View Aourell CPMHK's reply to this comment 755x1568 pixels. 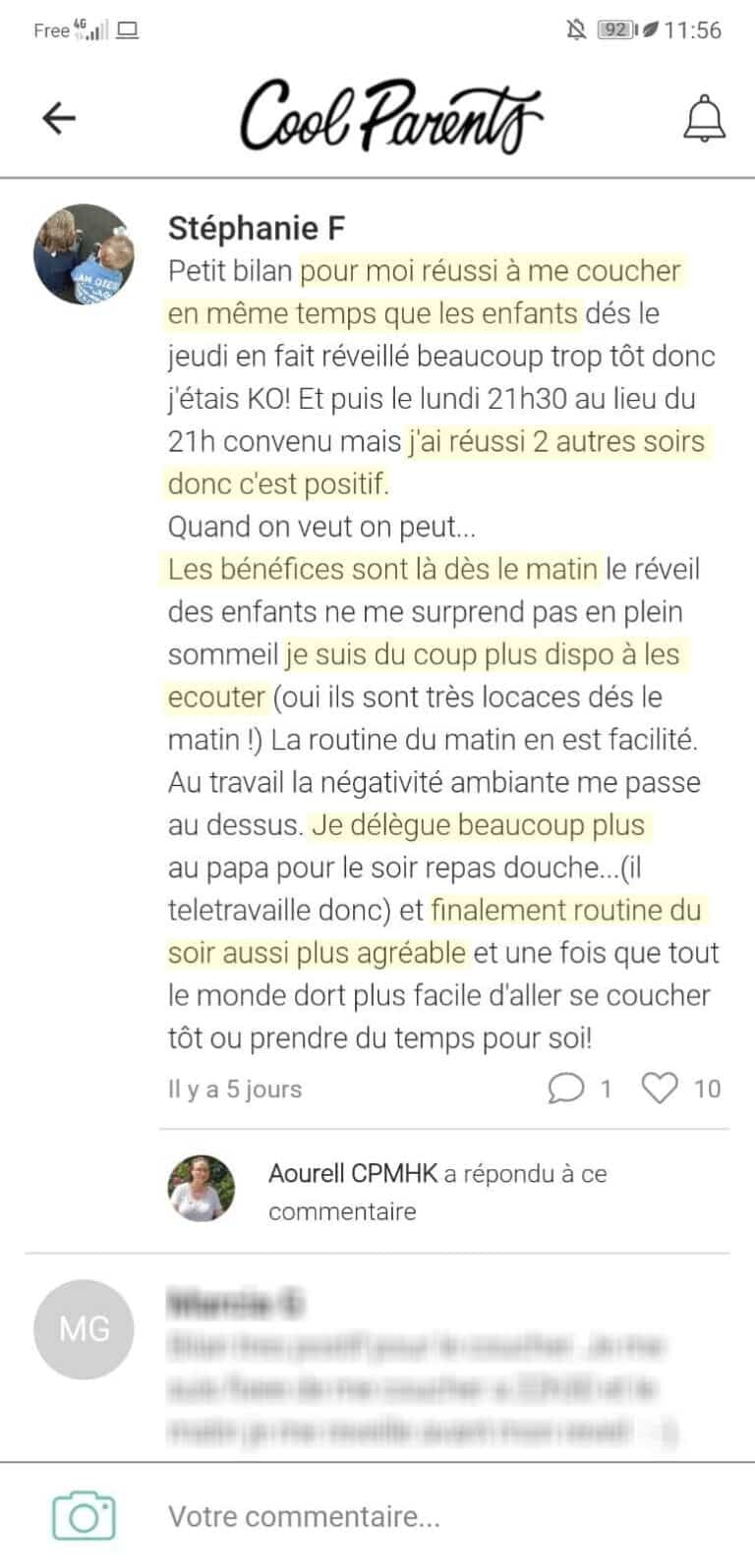(436, 1191)
